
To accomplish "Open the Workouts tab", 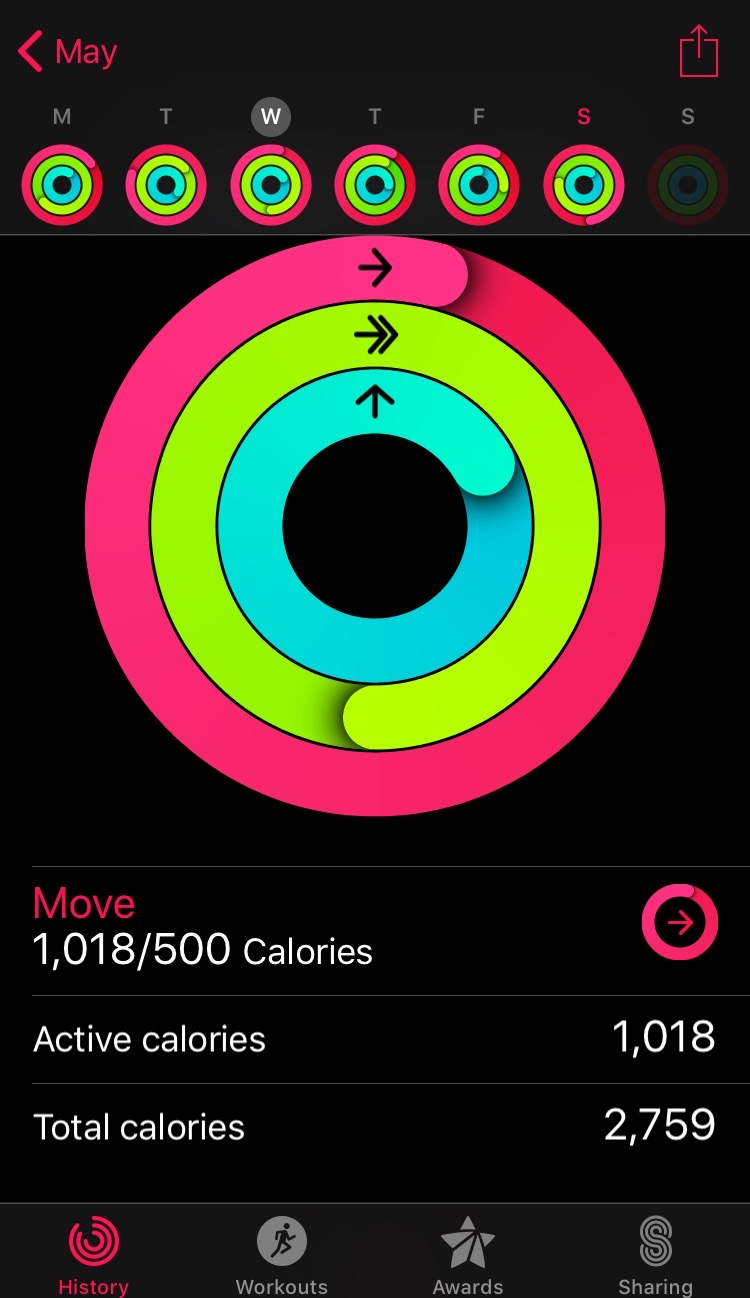I will pos(281,1254).
